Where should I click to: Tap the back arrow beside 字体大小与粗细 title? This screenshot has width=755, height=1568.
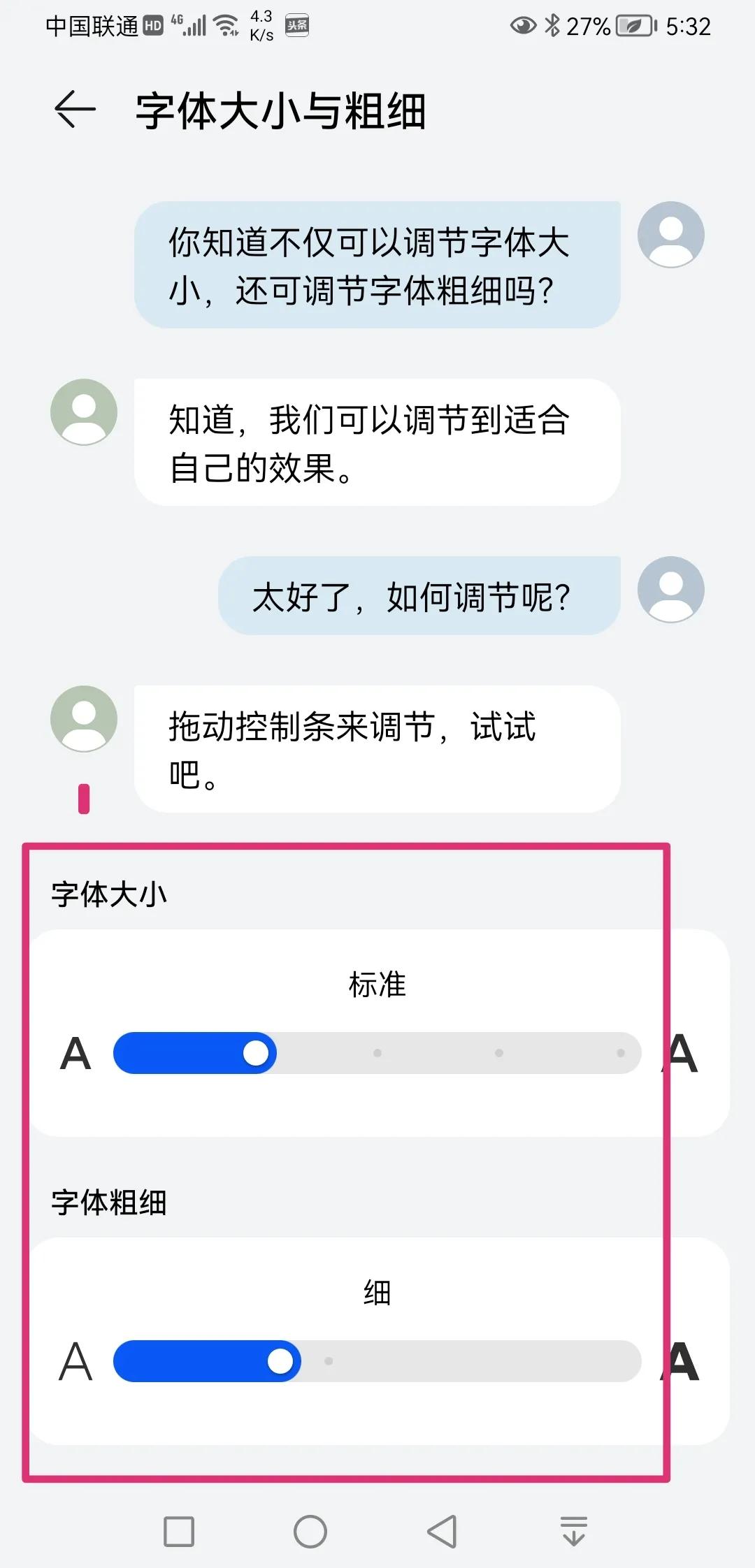click(73, 108)
